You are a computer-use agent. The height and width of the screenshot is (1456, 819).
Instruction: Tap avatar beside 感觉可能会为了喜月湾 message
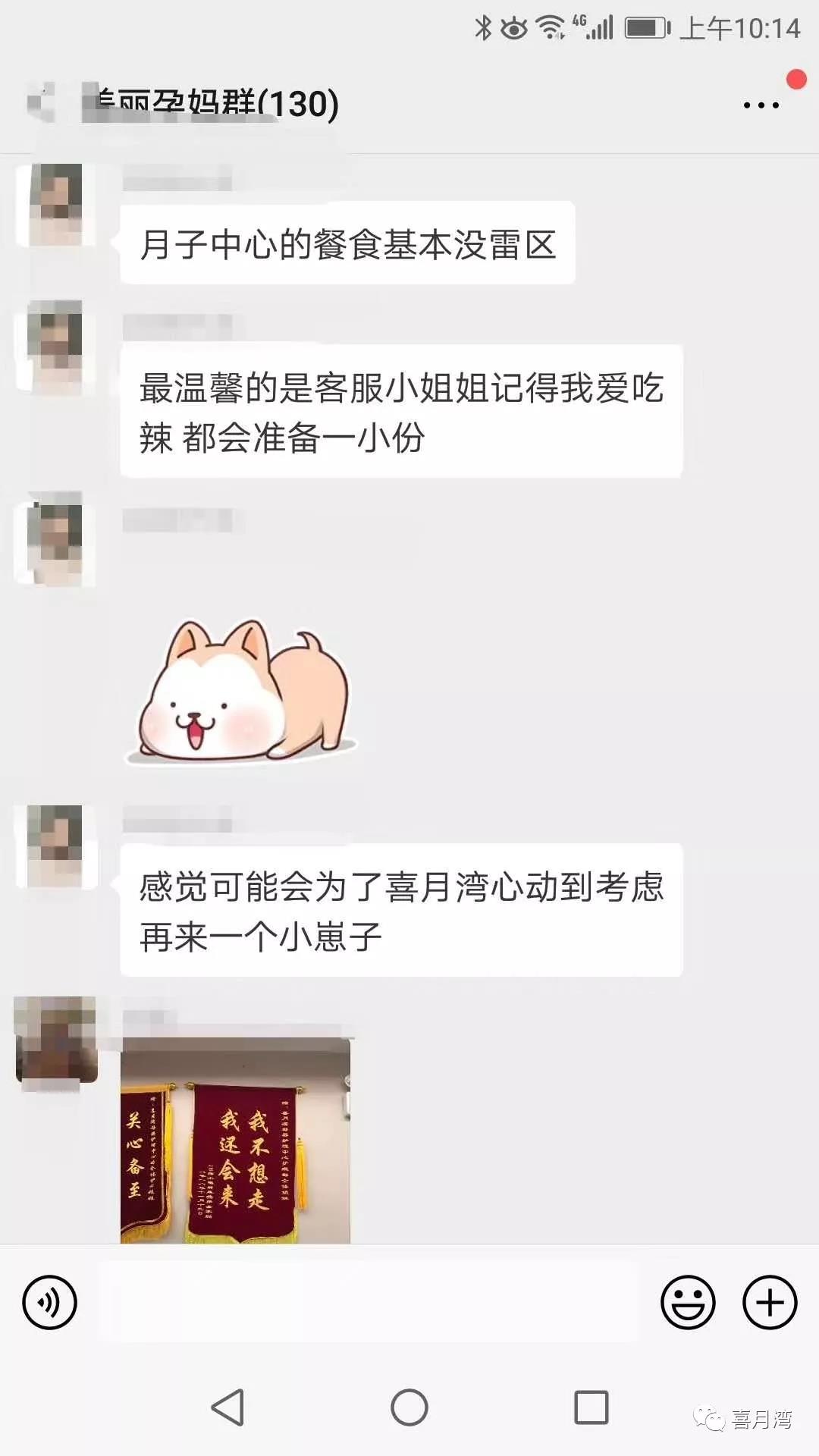(x=55, y=846)
